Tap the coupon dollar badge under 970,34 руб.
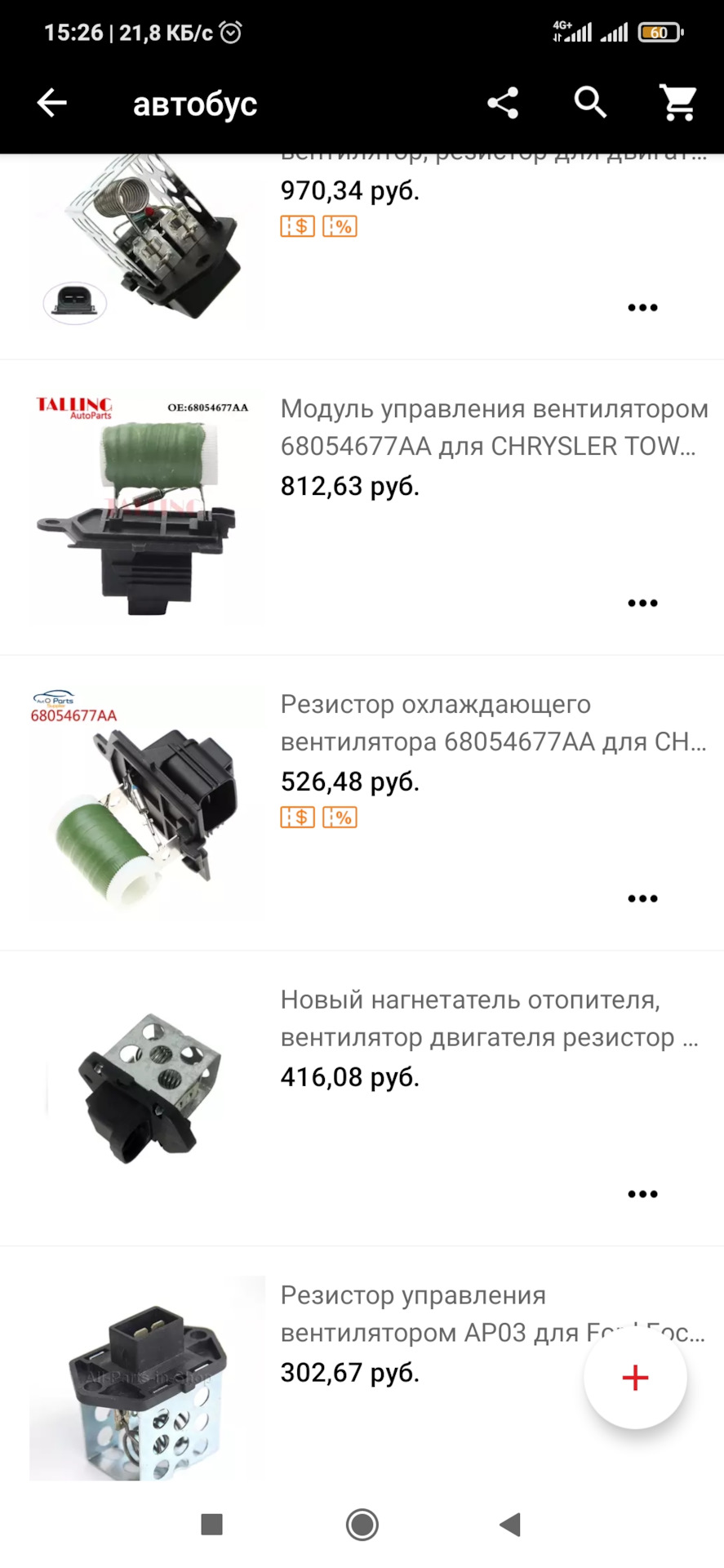Screen dimensions: 724x1568 pyautogui.click(x=297, y=225)
